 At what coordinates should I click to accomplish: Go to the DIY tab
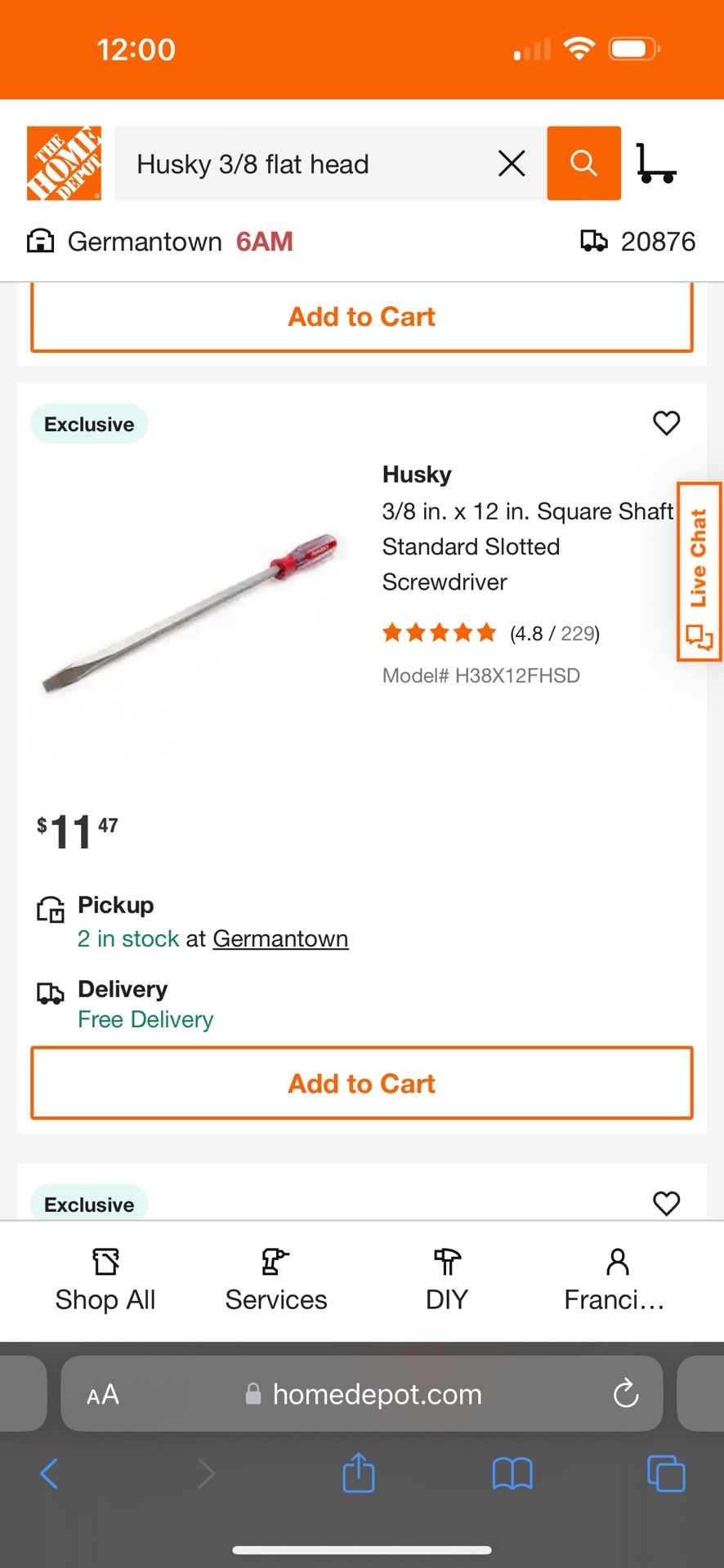[447, 1280]
